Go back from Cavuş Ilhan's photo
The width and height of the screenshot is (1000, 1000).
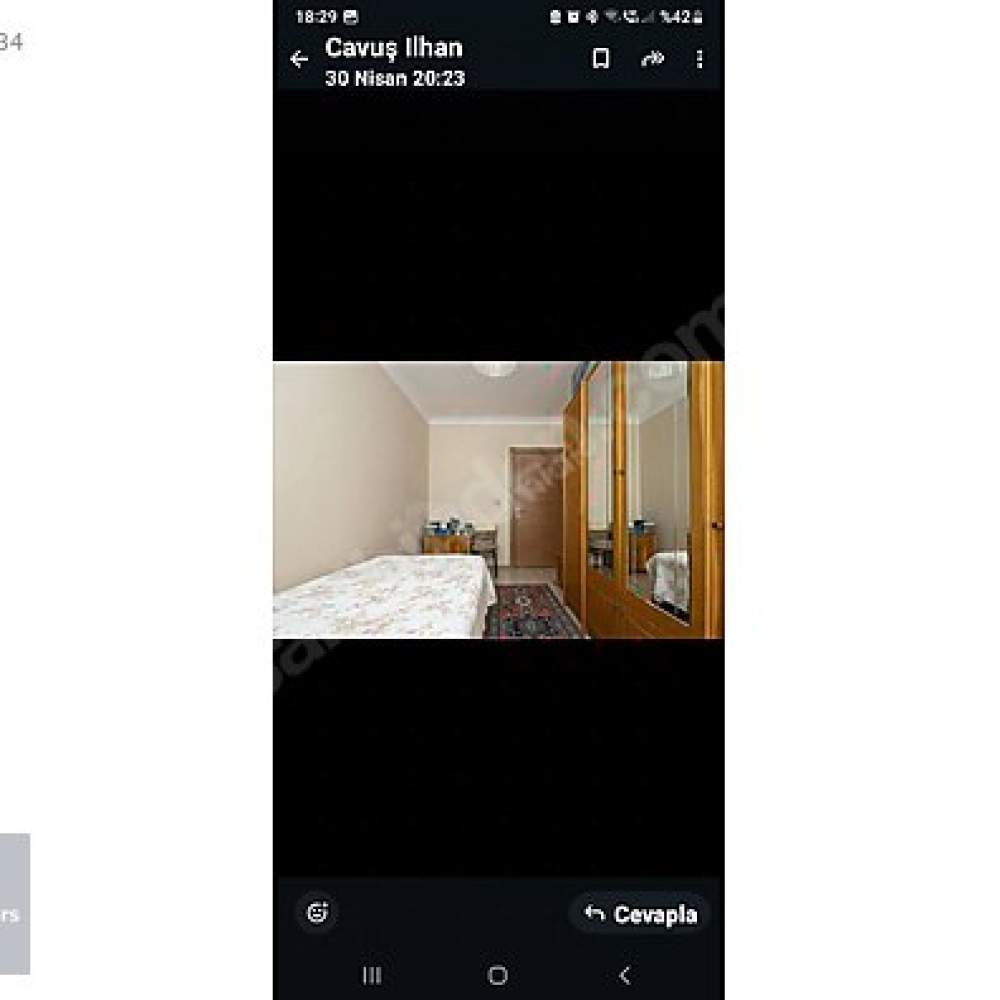(x=299, y=60)
